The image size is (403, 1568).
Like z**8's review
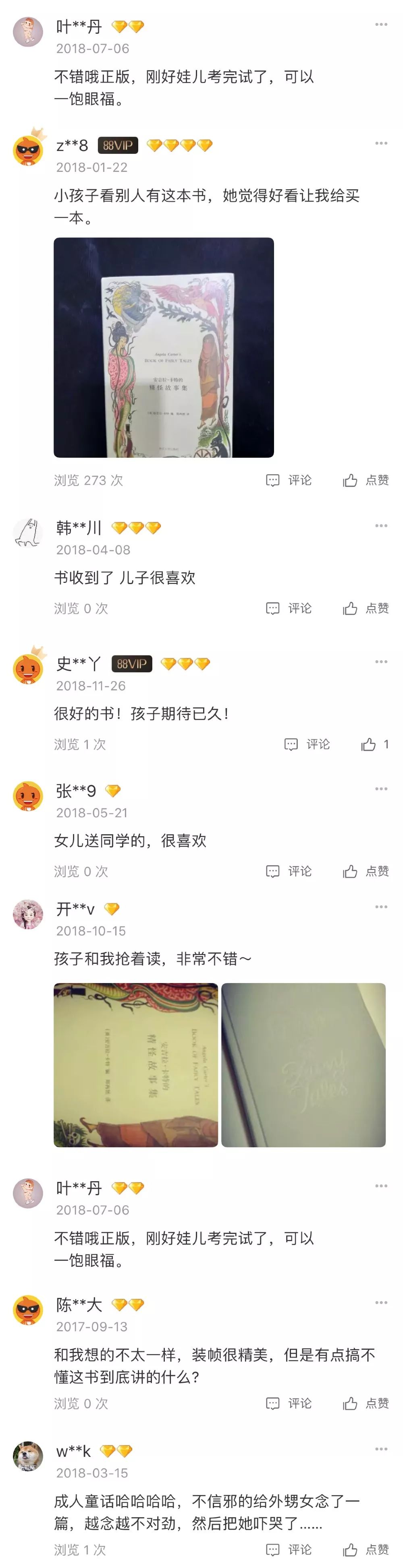pyautogui.click(x=365, y=480)
